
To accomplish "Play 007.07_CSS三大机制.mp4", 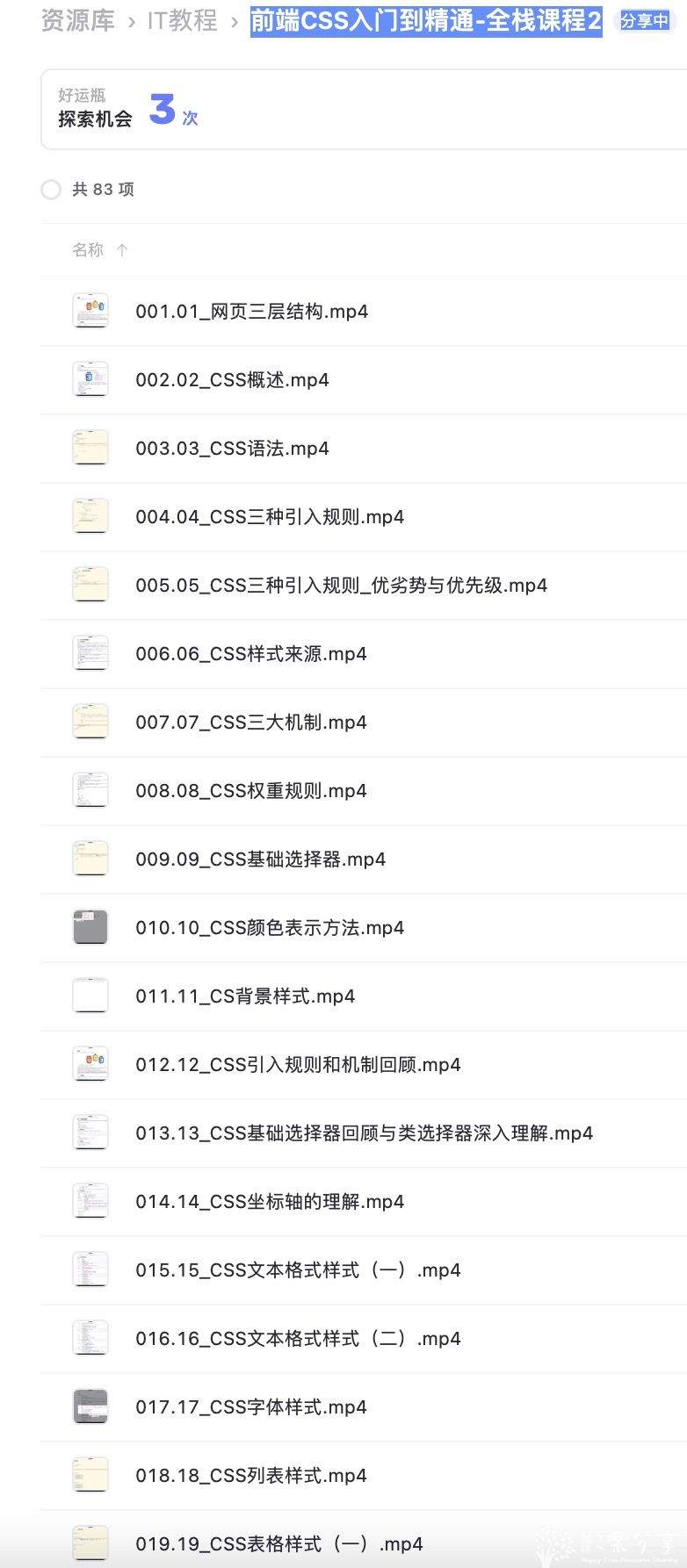I will click(251, 723).
